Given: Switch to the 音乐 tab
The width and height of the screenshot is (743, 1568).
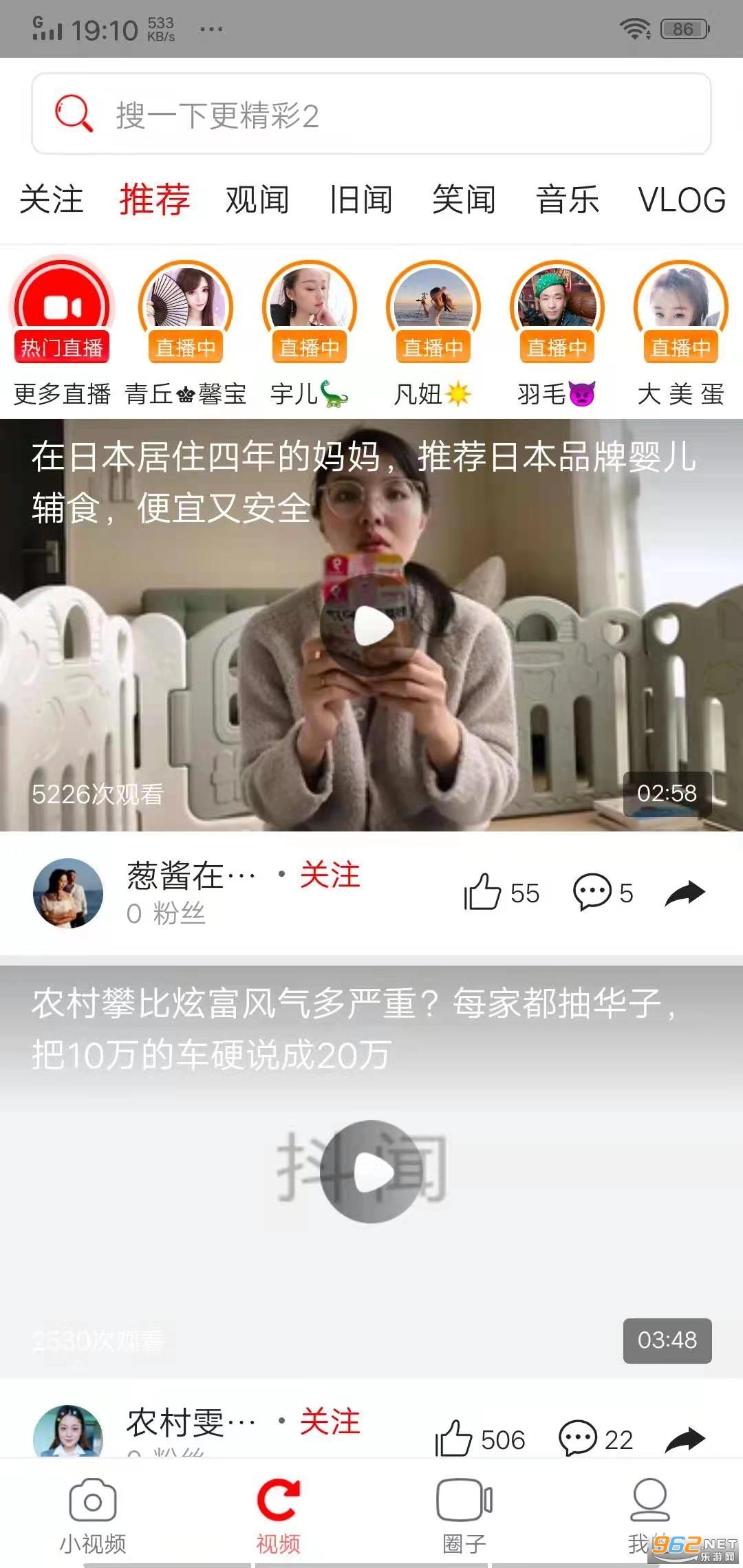Looking at the screenshot, I should coord(568,201).
